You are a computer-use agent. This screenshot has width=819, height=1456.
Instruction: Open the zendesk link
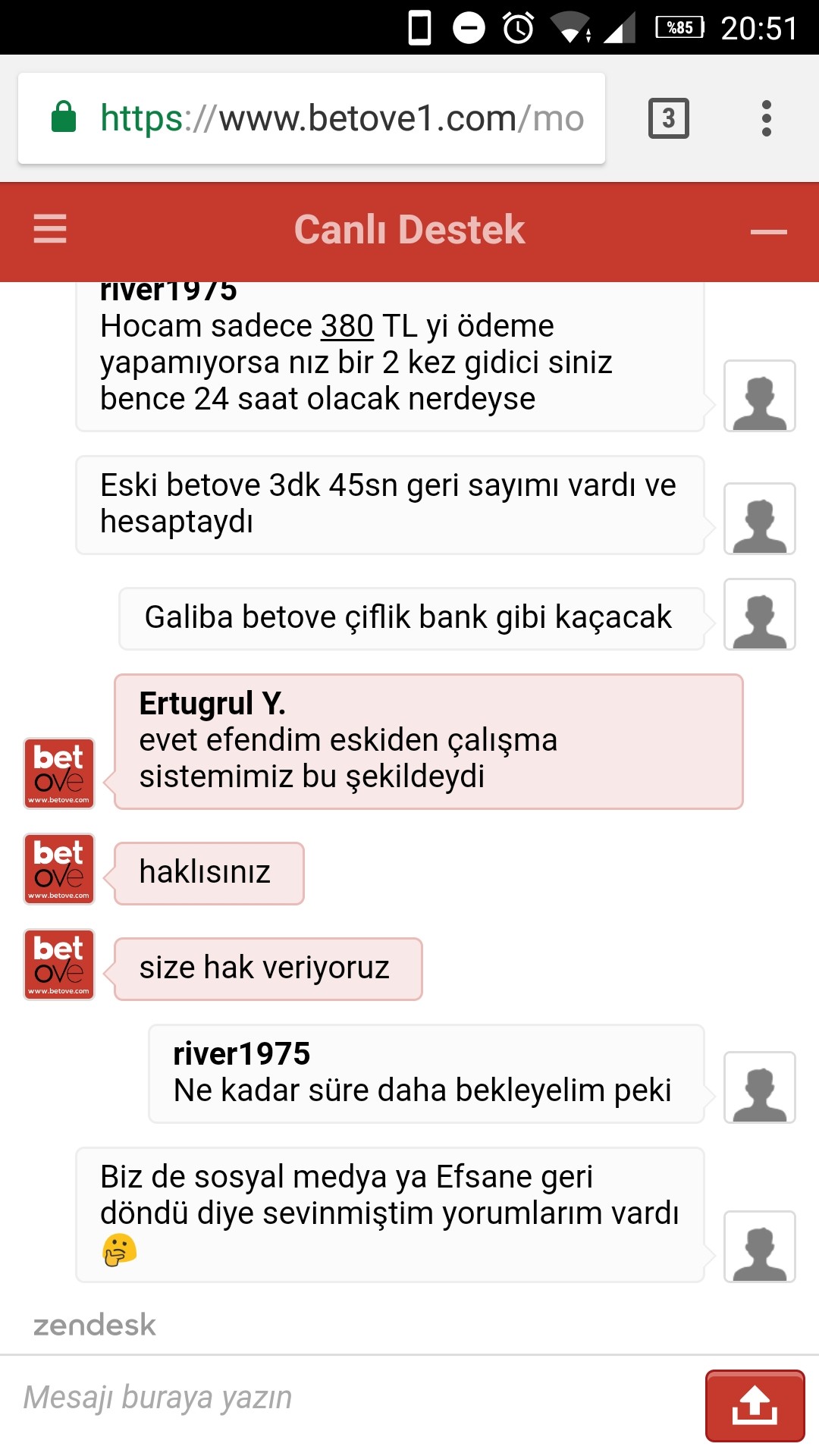[x=95, y=1325]
